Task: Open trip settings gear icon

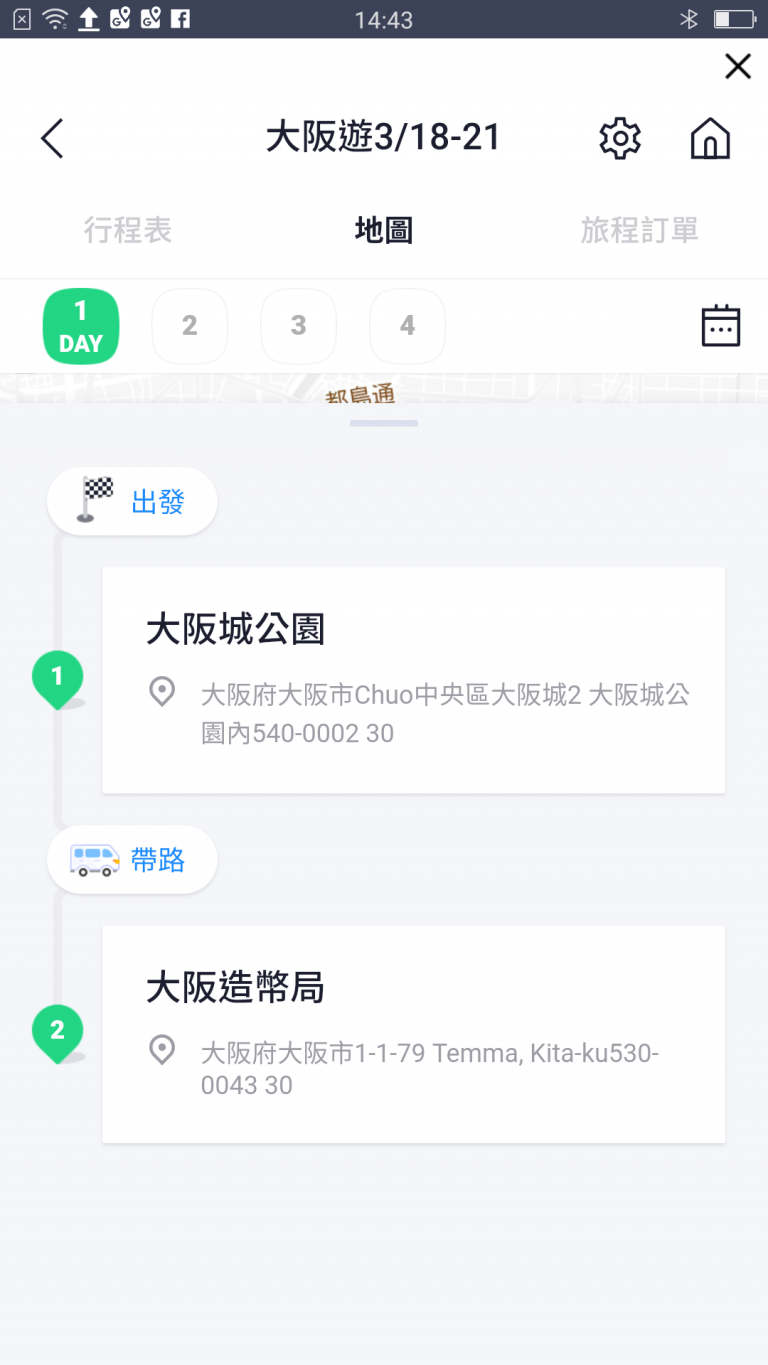Action: click(x=620, y=138)
